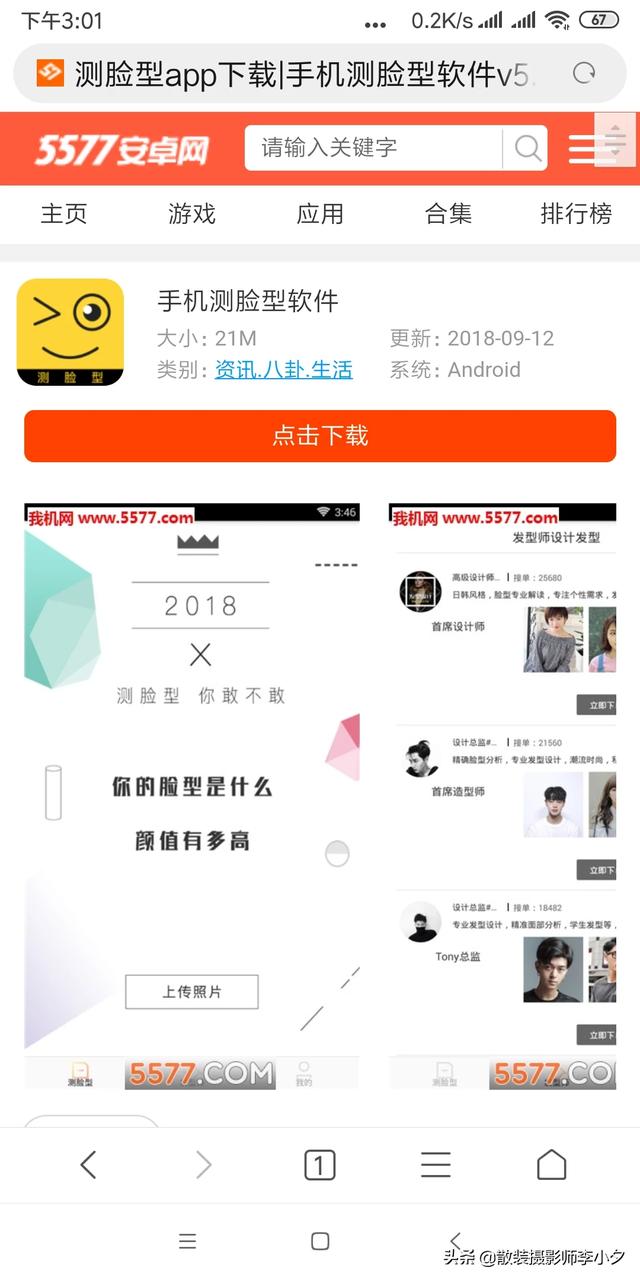640x1280 pixels.
Task: Tap the browser address bar URL
Action: coord(300,74)
